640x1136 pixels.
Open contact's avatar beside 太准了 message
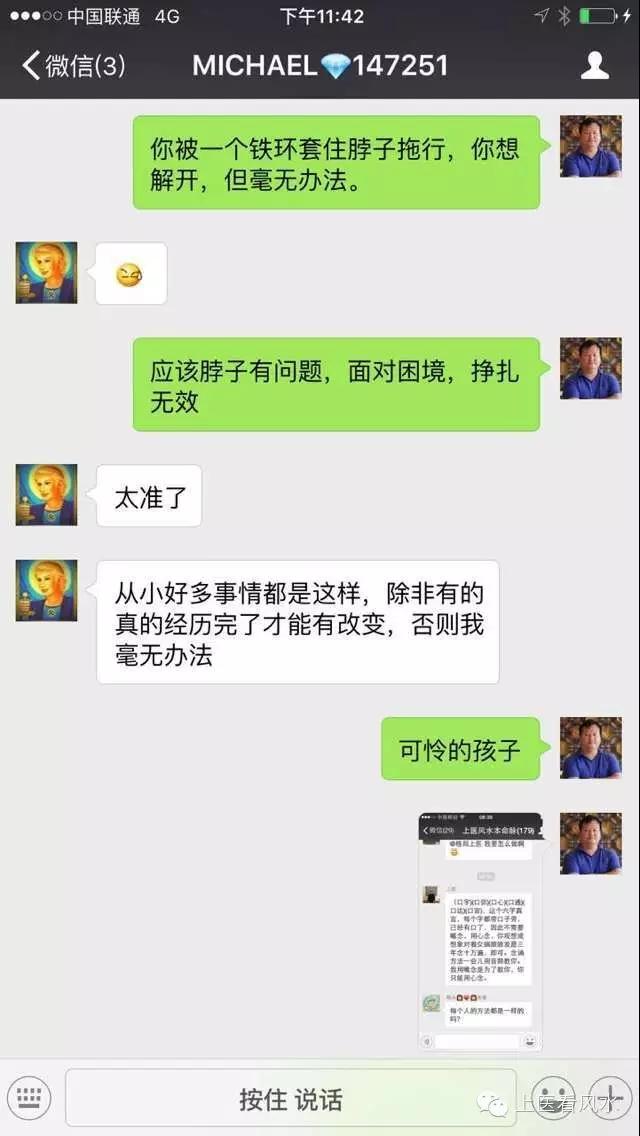46,495
